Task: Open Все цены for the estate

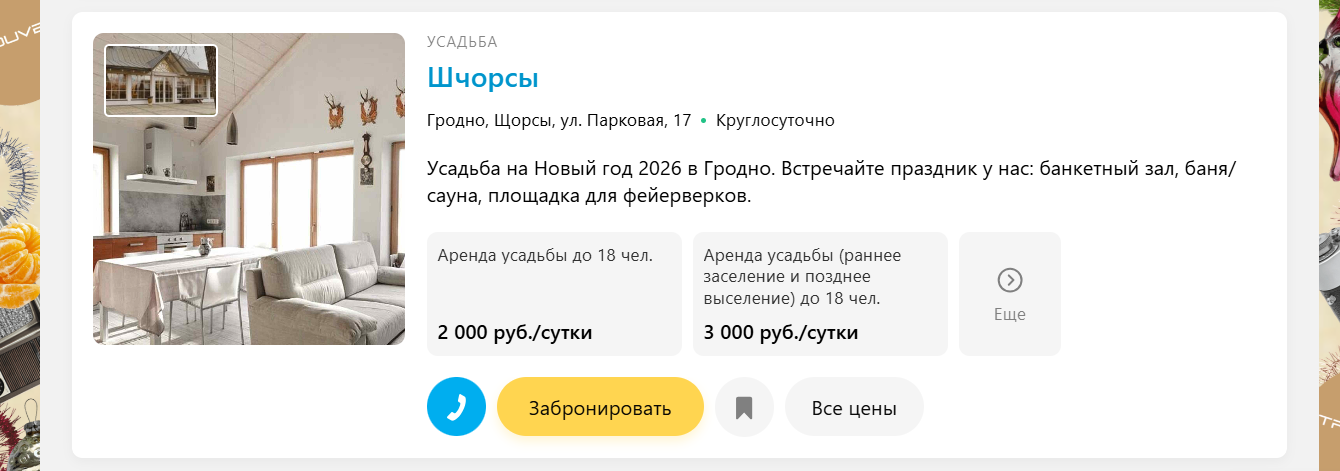Action: (x=854, y=407)
